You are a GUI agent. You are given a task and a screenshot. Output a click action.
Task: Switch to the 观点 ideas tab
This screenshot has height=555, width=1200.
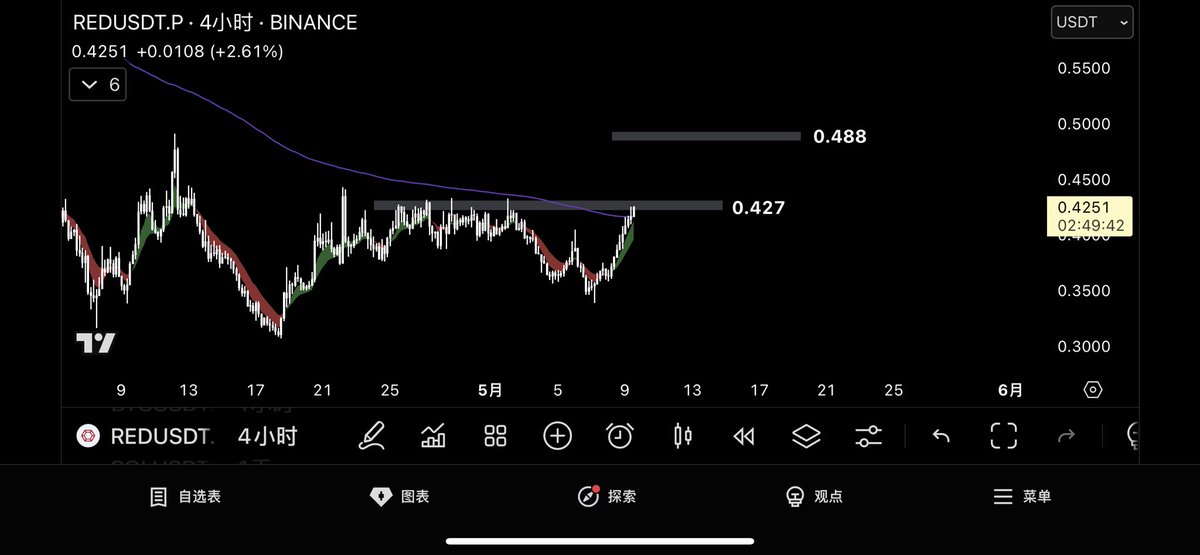click(814, 496)
